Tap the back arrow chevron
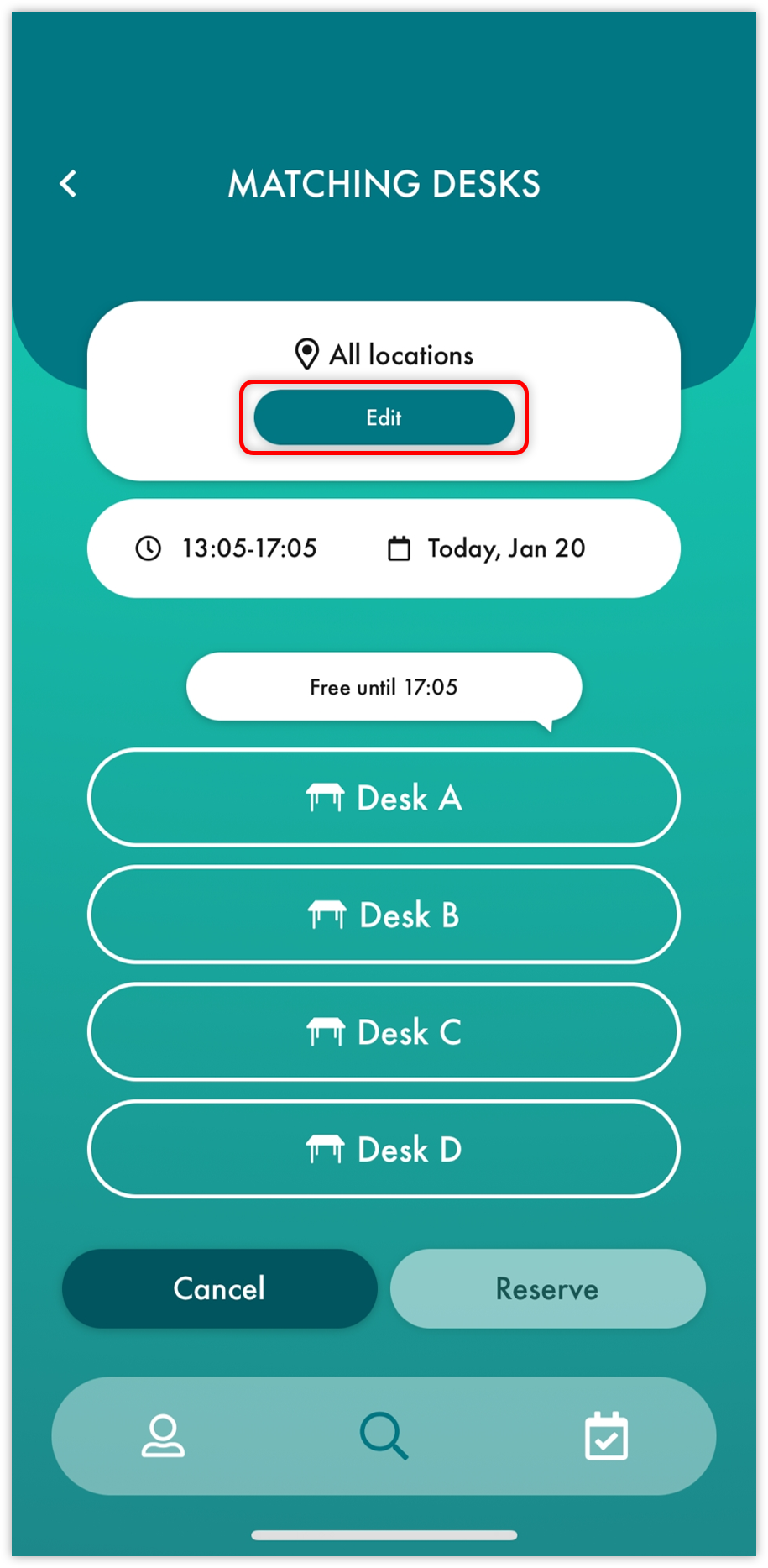768x1568 pixels. pos(69,183)
